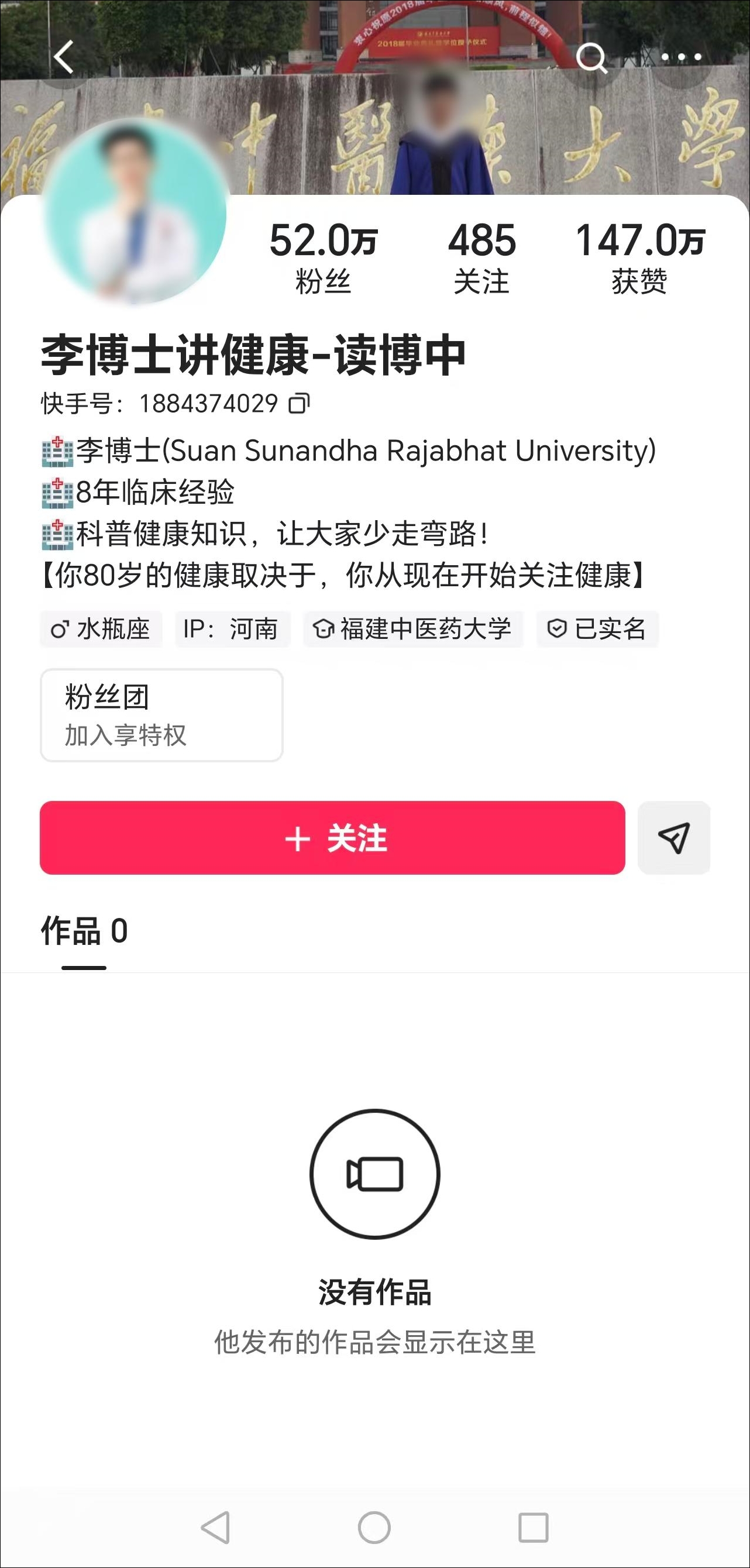Open the system recent apps button
750x1568 pixels.
534,1527
